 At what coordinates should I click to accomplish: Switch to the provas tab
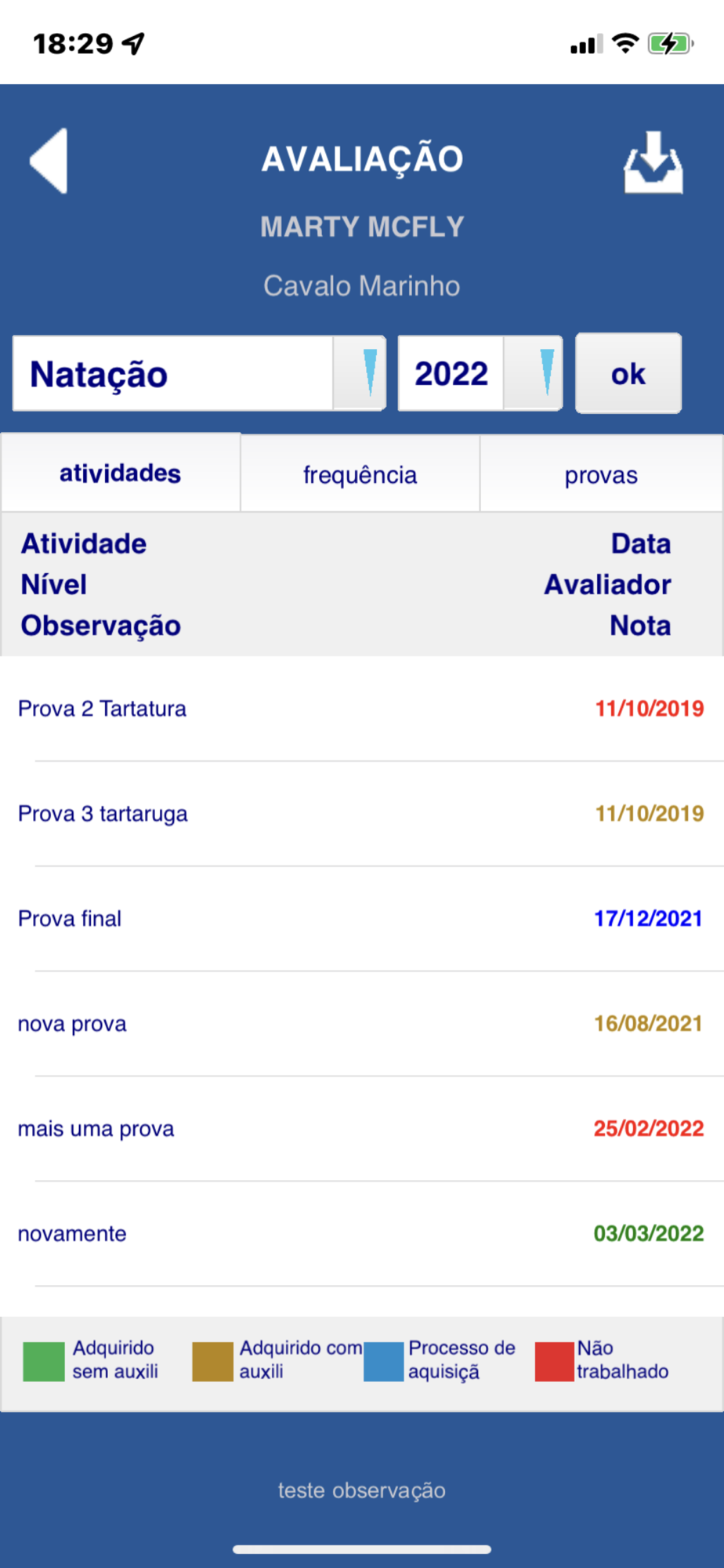click(x=601, y=475)
